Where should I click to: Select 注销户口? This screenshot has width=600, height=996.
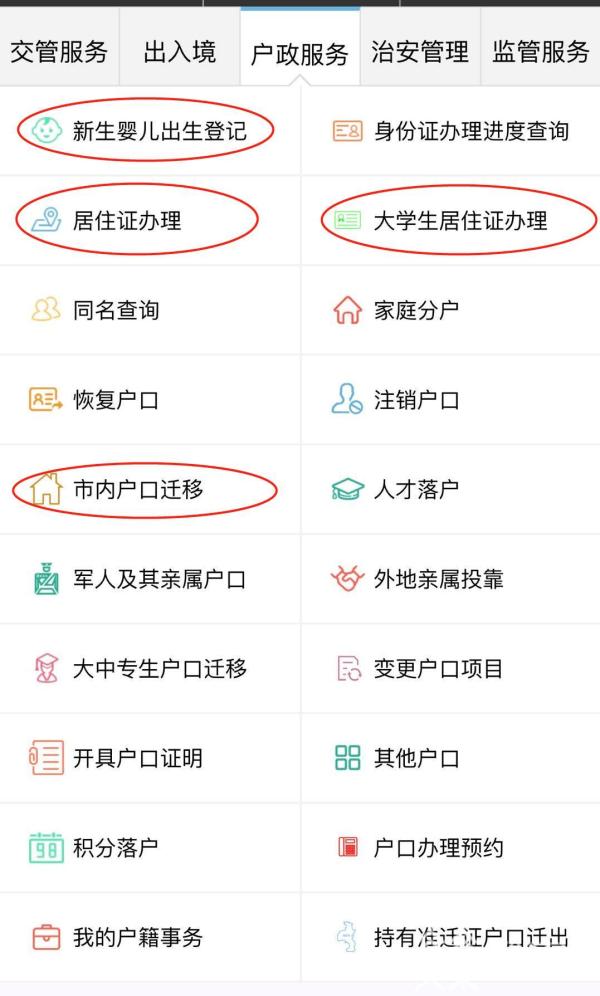click(x=416, y=400)
